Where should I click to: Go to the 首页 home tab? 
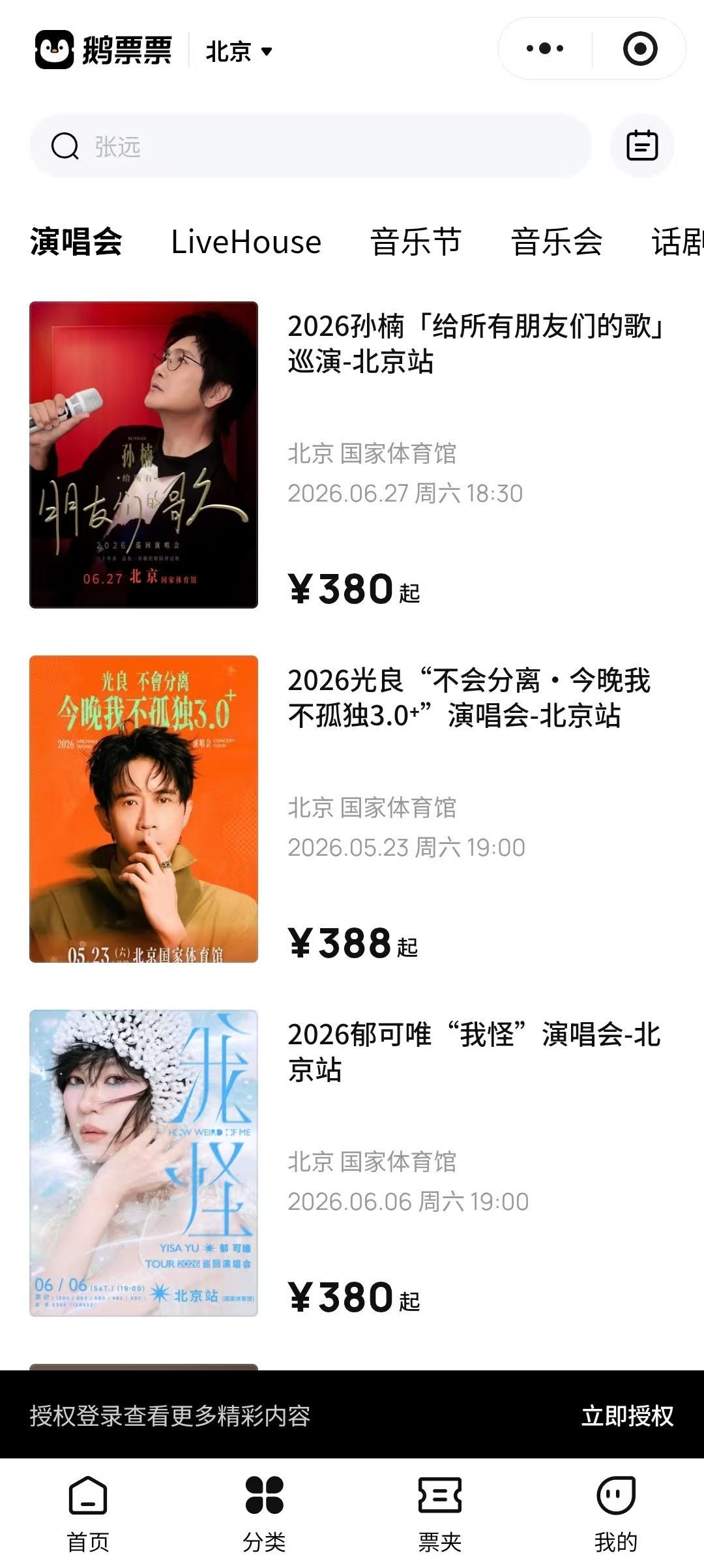pos(88,1513)
